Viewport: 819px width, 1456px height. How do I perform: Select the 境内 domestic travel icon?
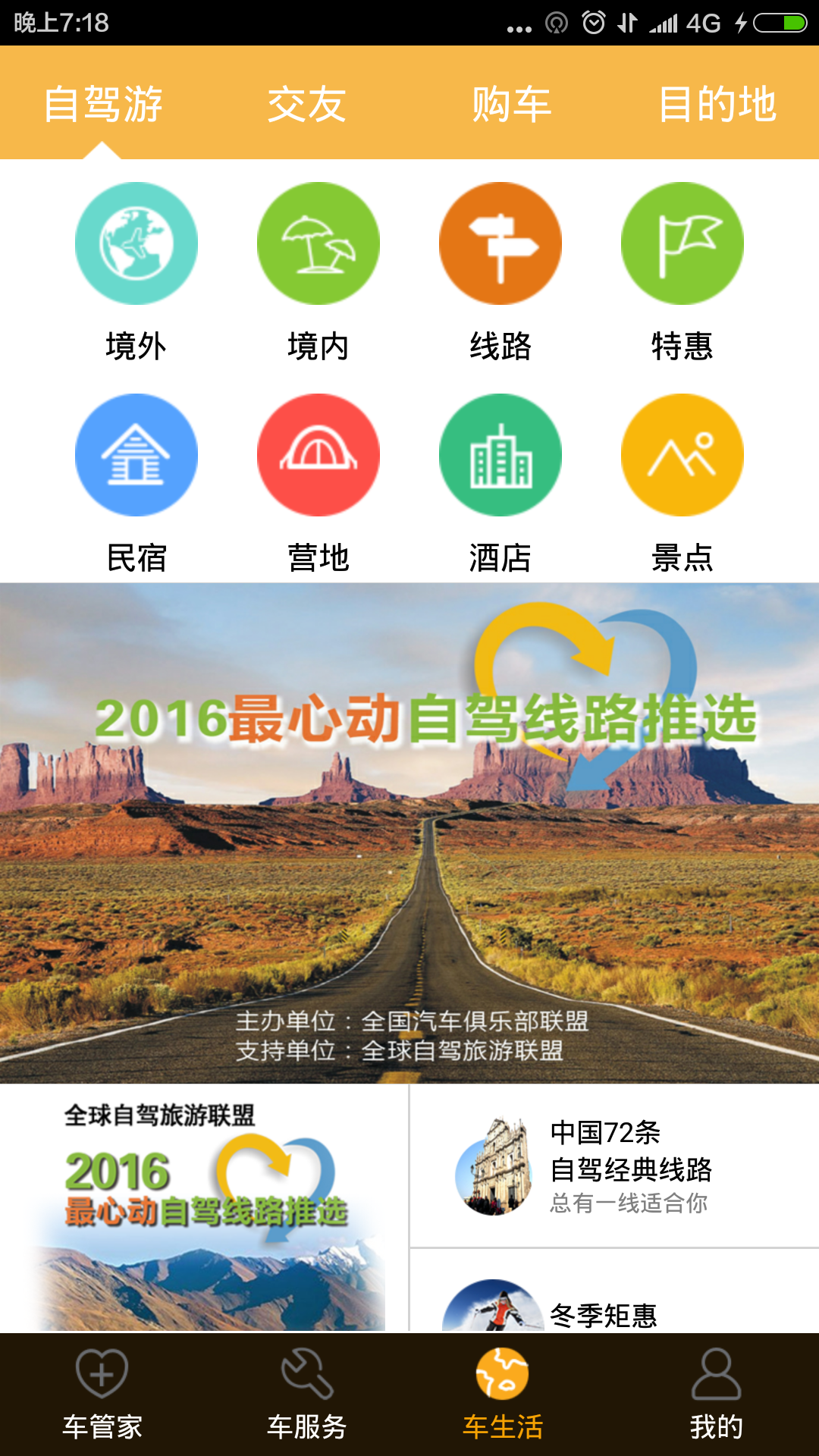point(318,243)
